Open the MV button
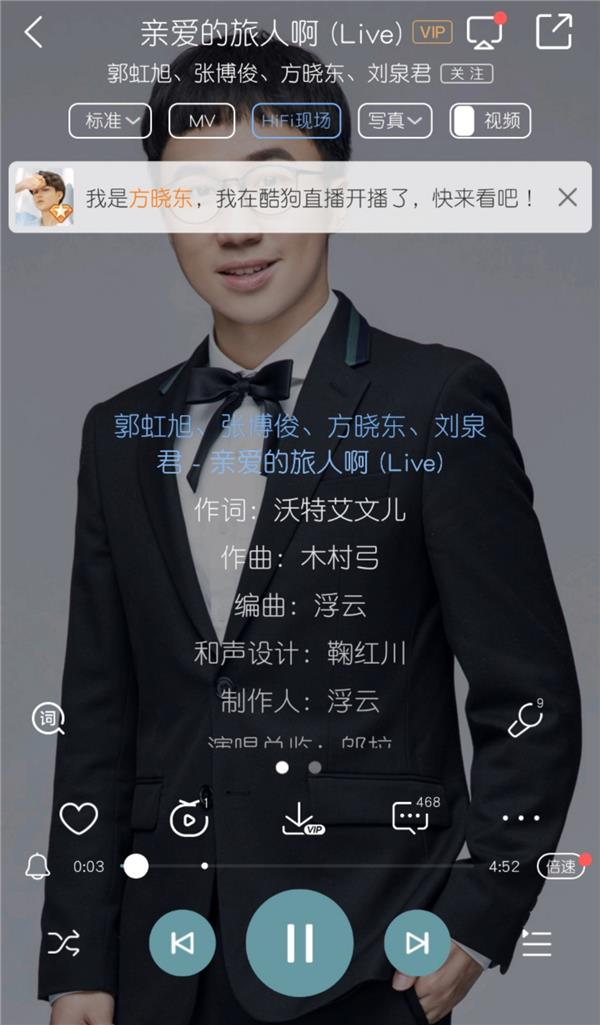 click(202, 121)
